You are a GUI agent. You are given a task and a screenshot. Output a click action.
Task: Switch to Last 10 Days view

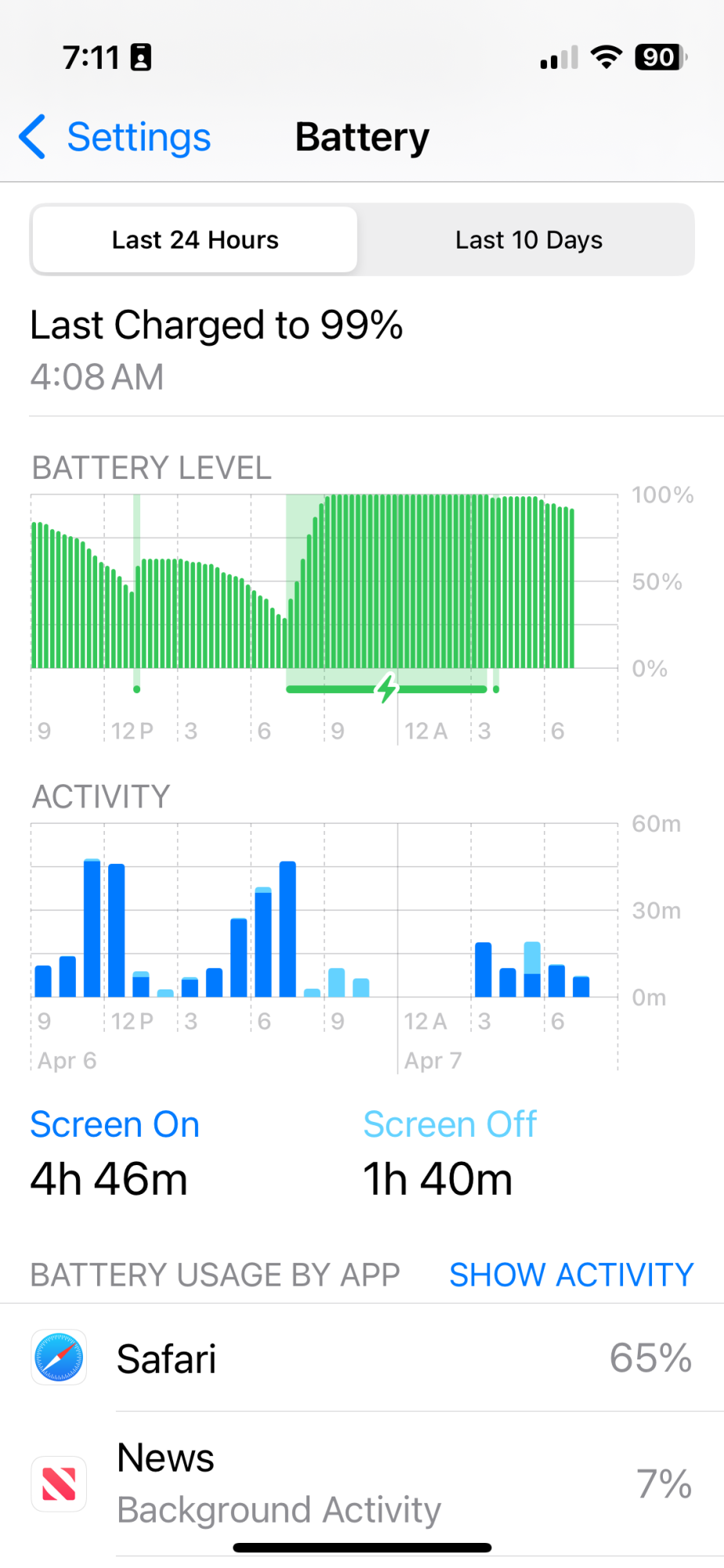(528, 240)
